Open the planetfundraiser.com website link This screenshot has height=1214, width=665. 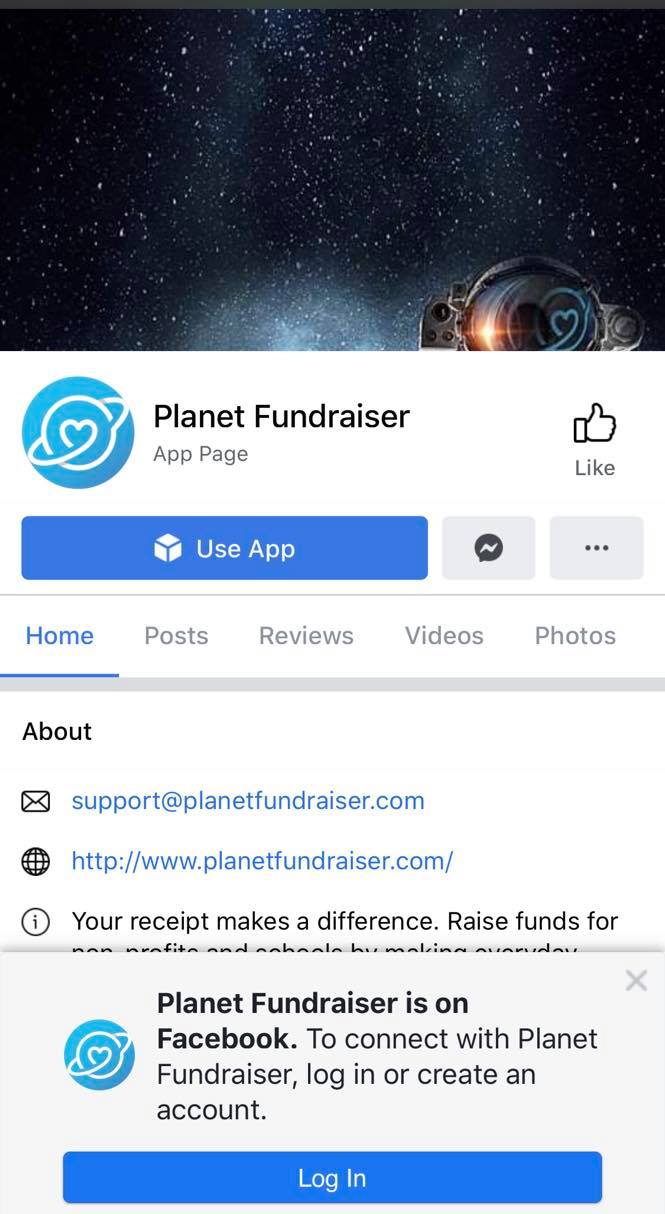coord(262,861)
